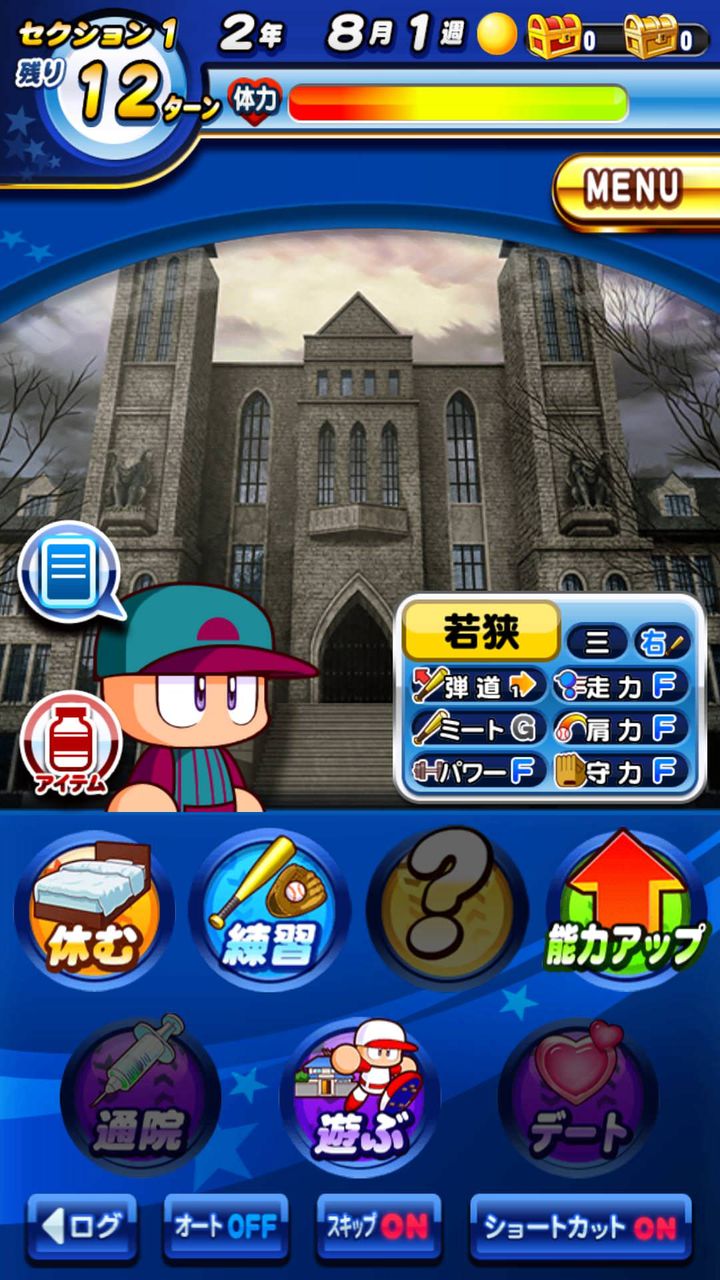
Task: Open the ログ log history
Action: (x=82, y=1227)
